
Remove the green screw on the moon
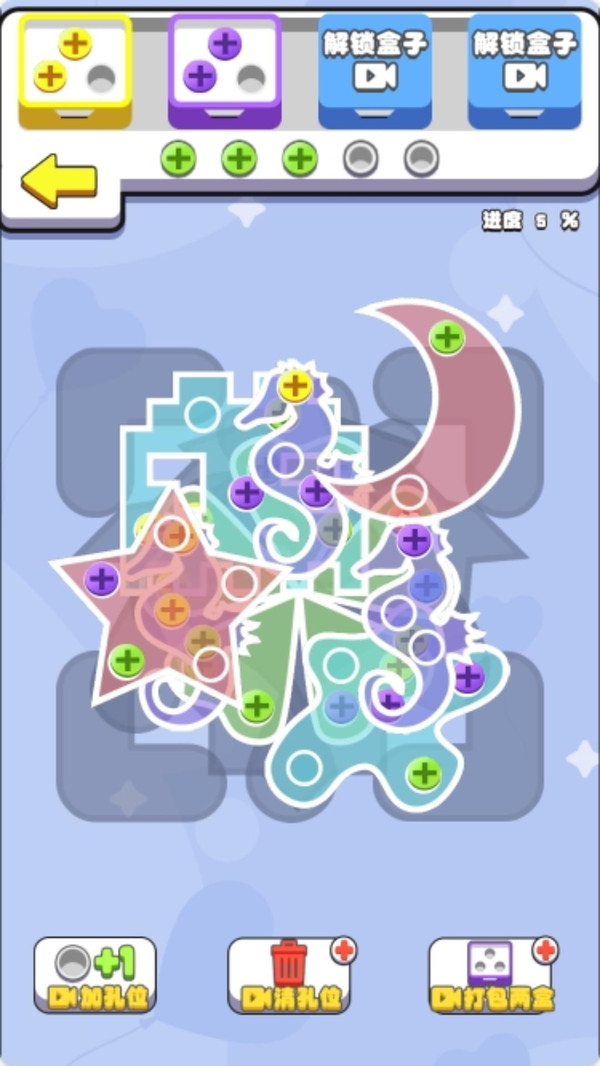point(447,337)
